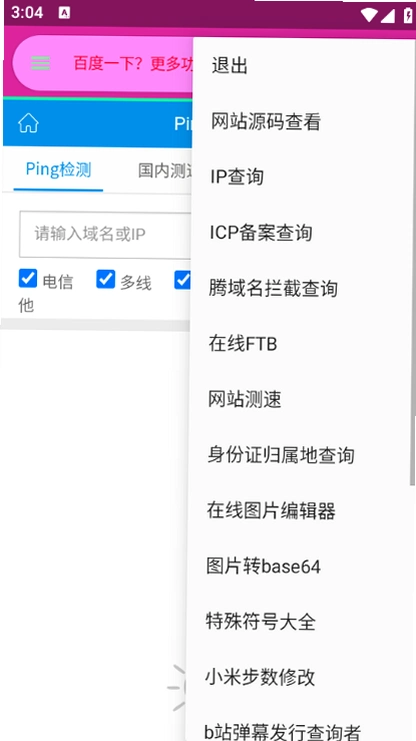Switch to Ping检测 tab

pyautogui.click(x=58, y=170)
